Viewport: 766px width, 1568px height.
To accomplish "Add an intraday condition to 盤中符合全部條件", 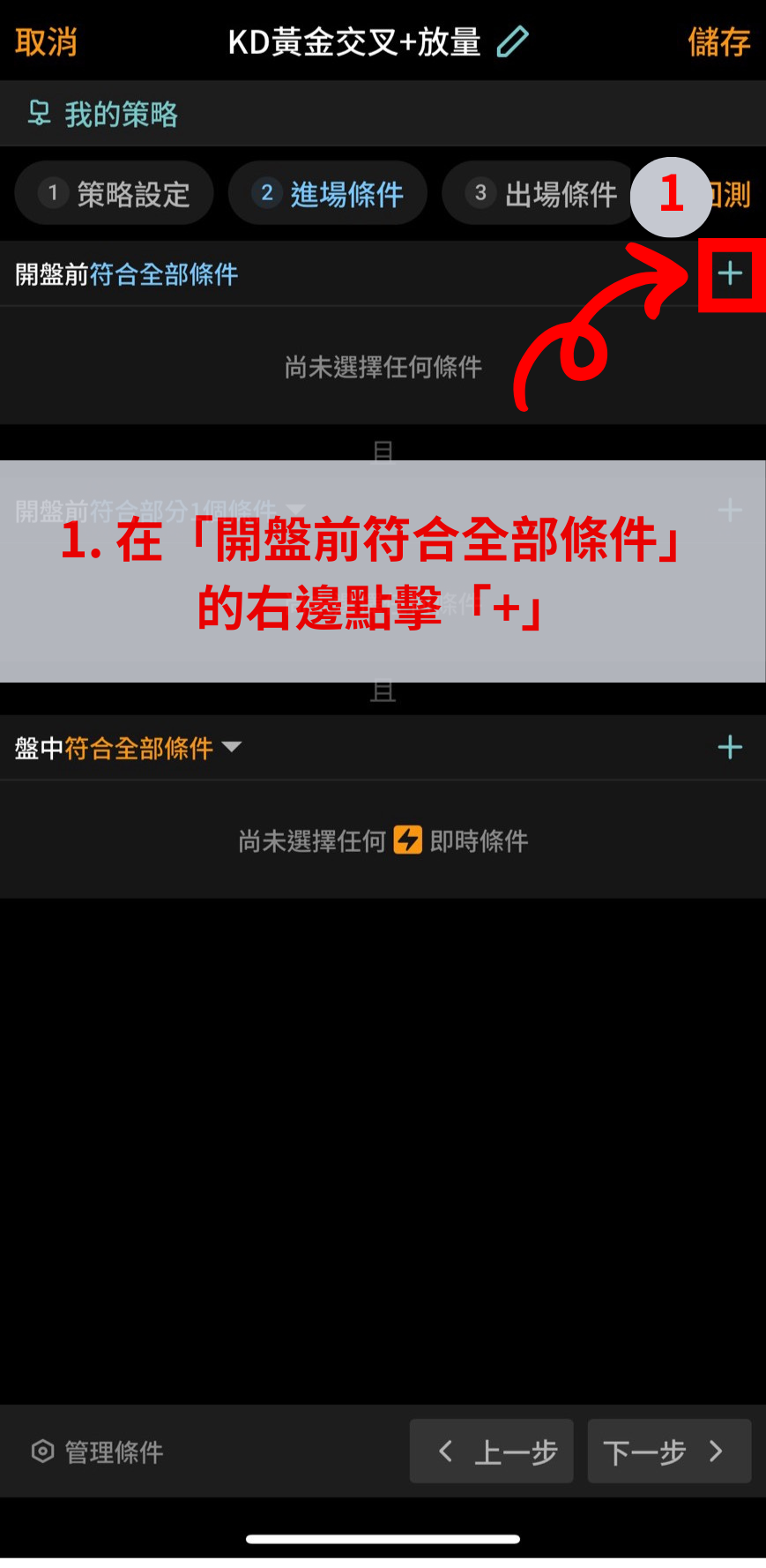I will (x=730, y=748).
